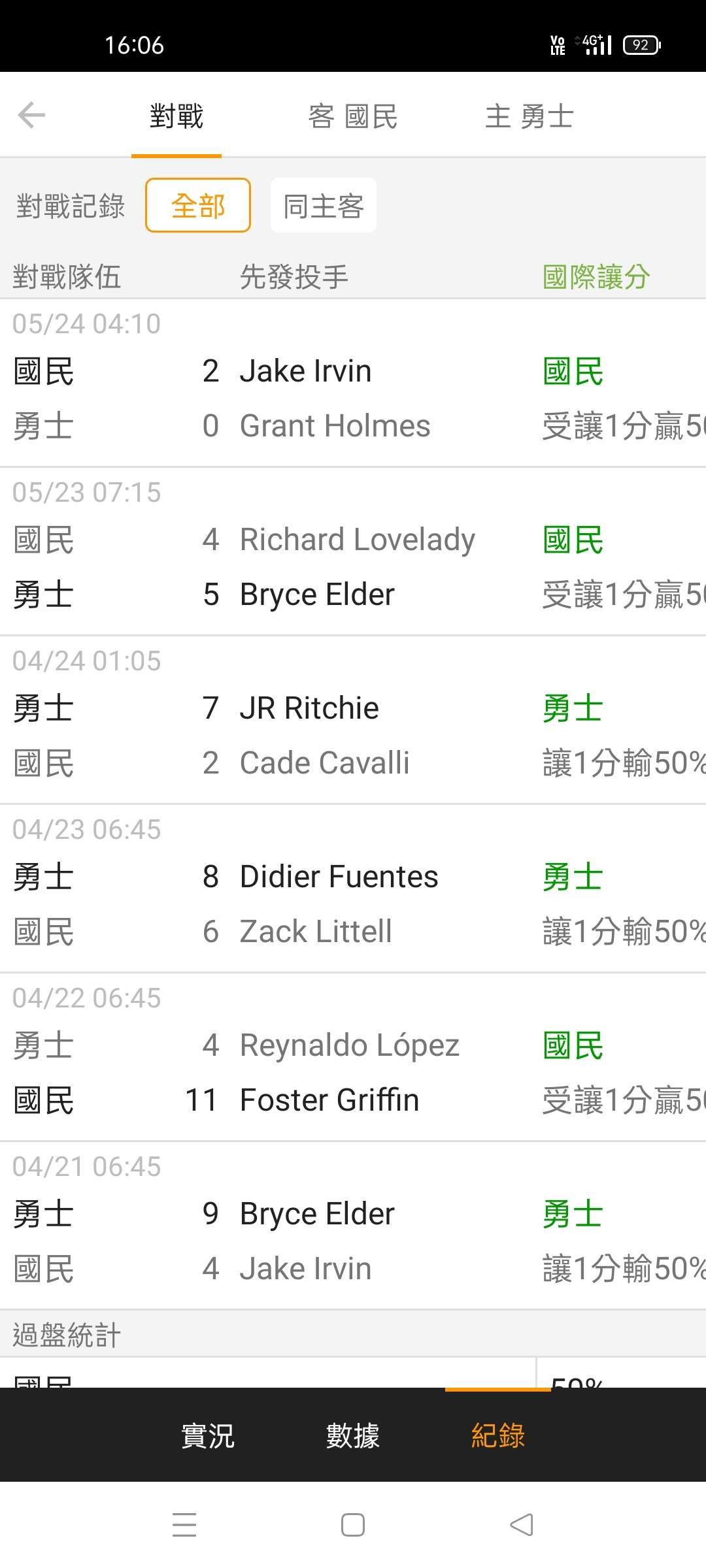The height and width of the screenshot is (1568, 706).
Task: Select the 同主客 filter chip
Action: [x=324, y=205]
